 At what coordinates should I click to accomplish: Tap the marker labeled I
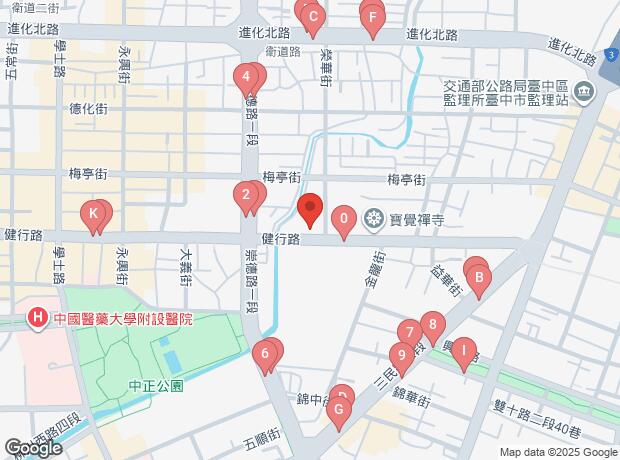(x=464, y=353)
